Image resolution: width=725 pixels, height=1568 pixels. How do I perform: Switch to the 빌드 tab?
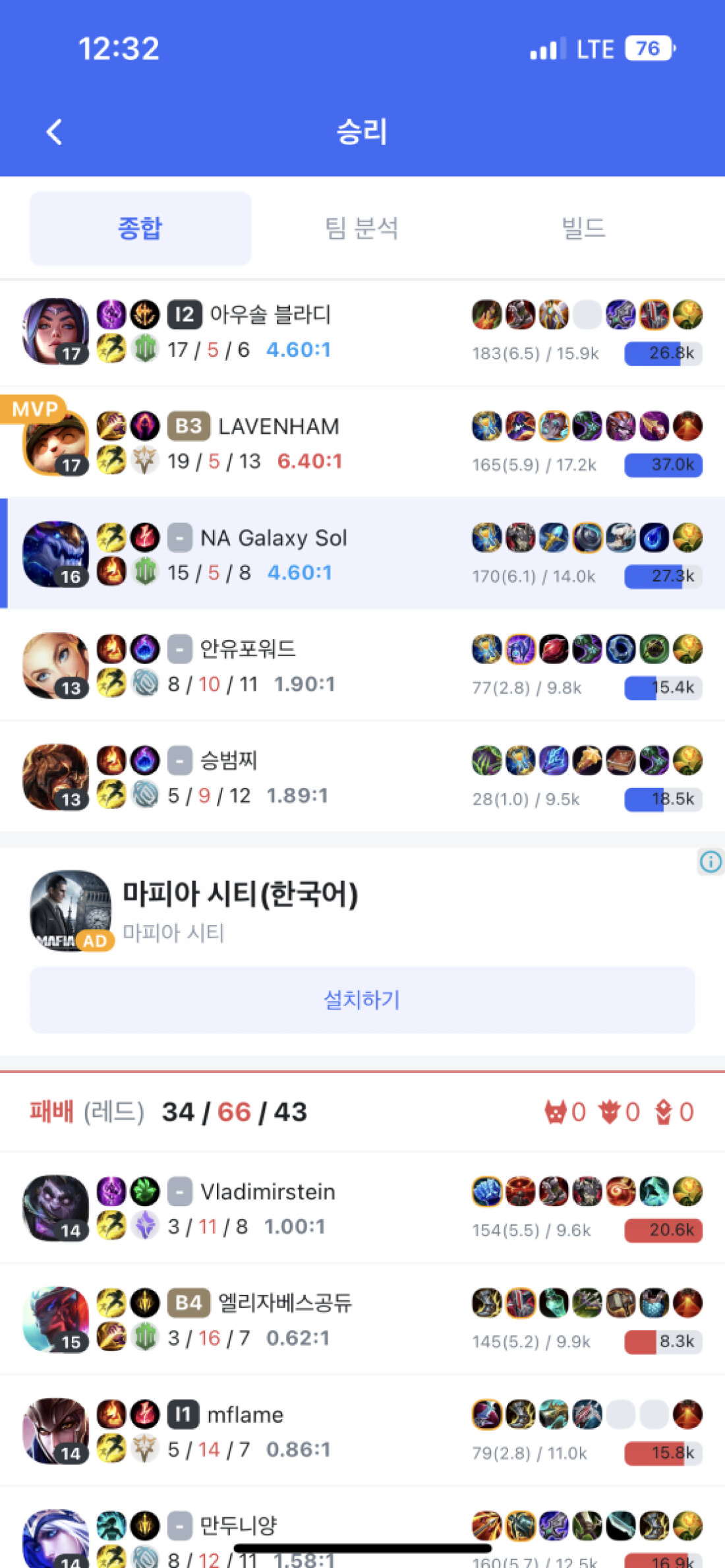click(583, 228)
